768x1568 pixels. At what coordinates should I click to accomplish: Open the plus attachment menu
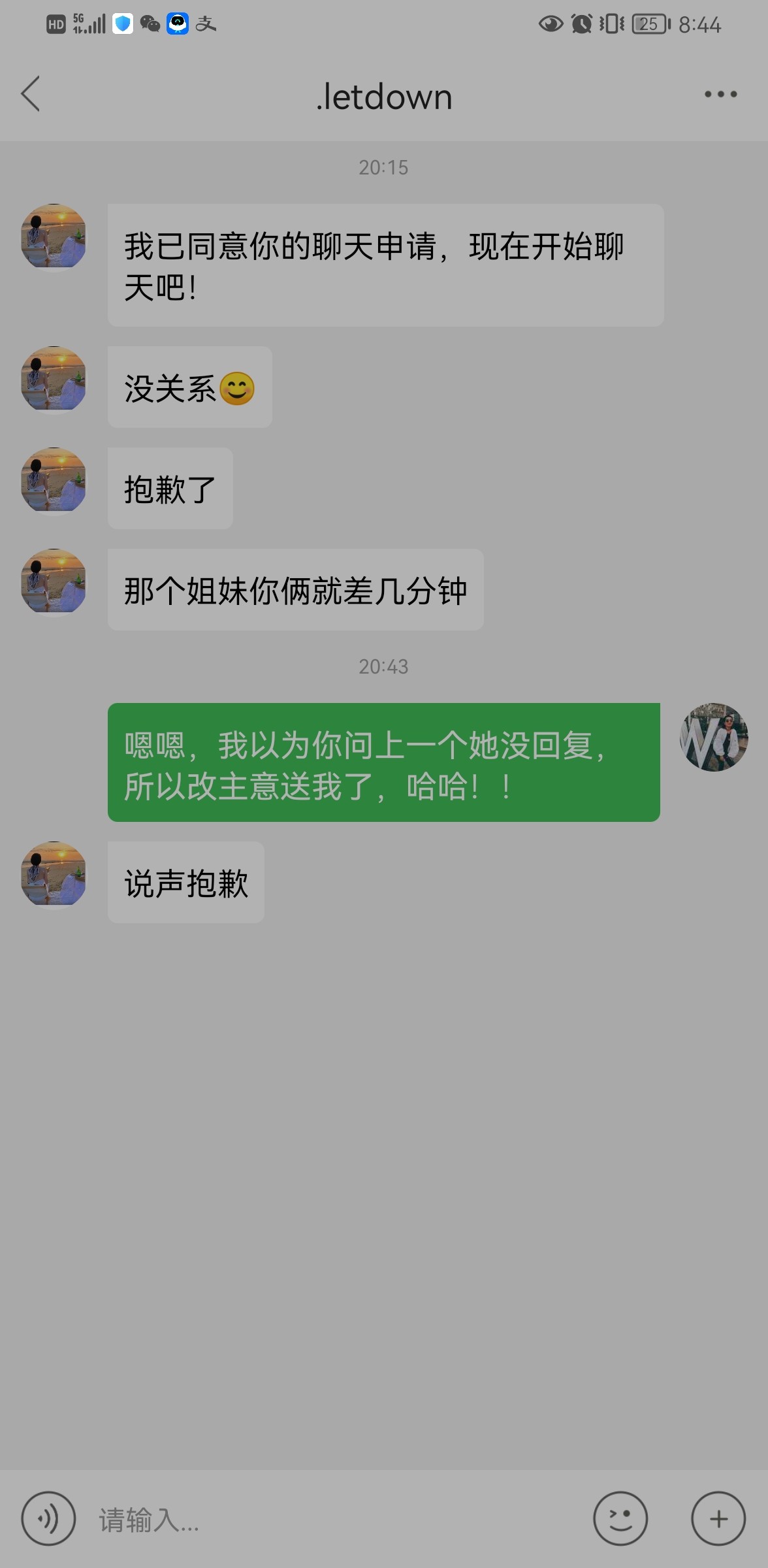pos(718,1518)
